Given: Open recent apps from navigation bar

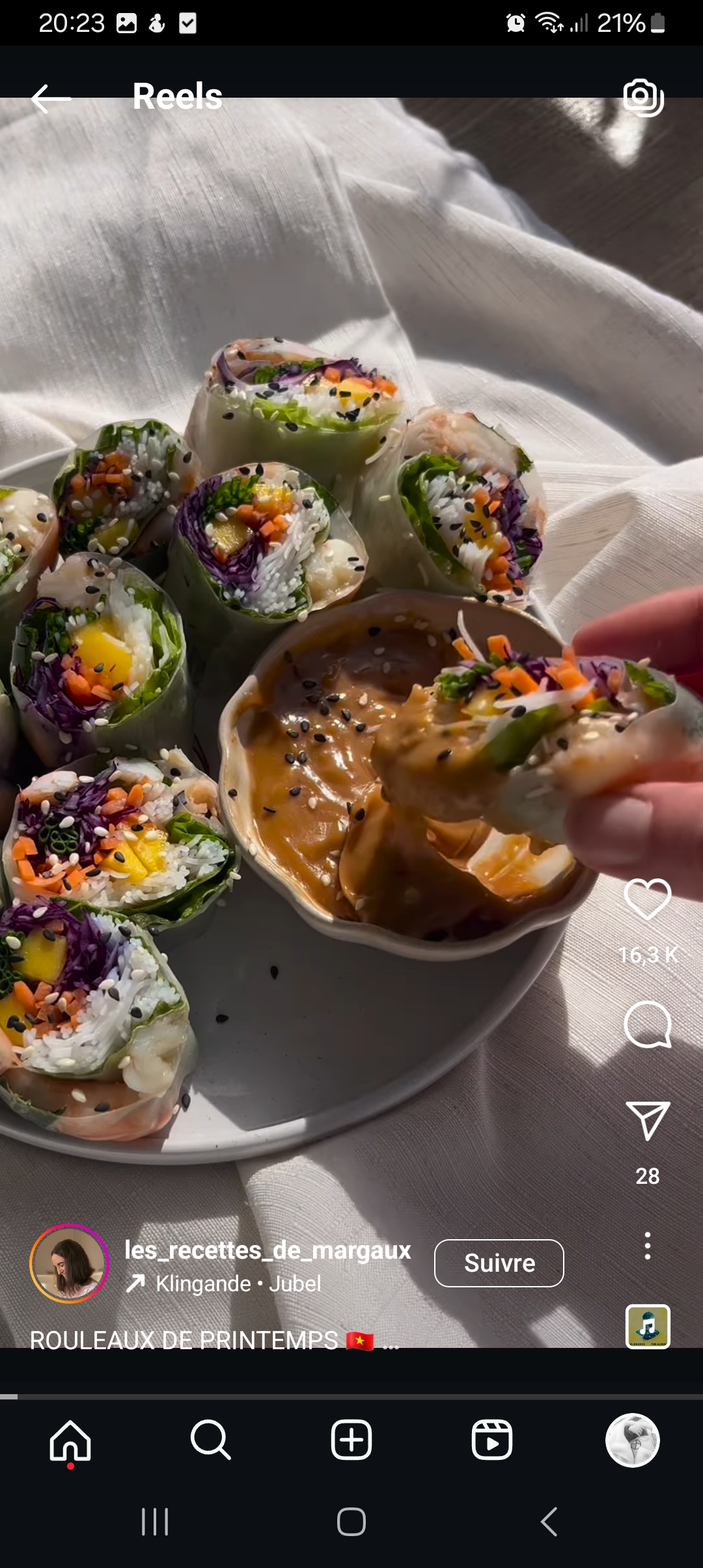Looking at the screenshot, I should 155,1522.
